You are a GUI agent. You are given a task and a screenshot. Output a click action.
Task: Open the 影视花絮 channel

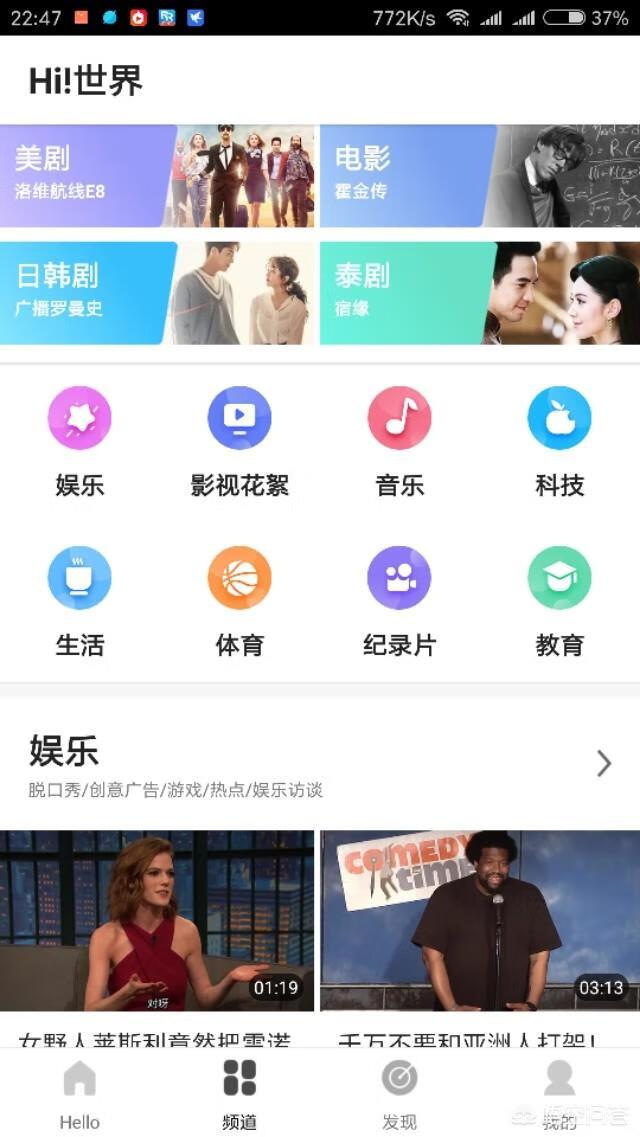[x=239, y=418]
